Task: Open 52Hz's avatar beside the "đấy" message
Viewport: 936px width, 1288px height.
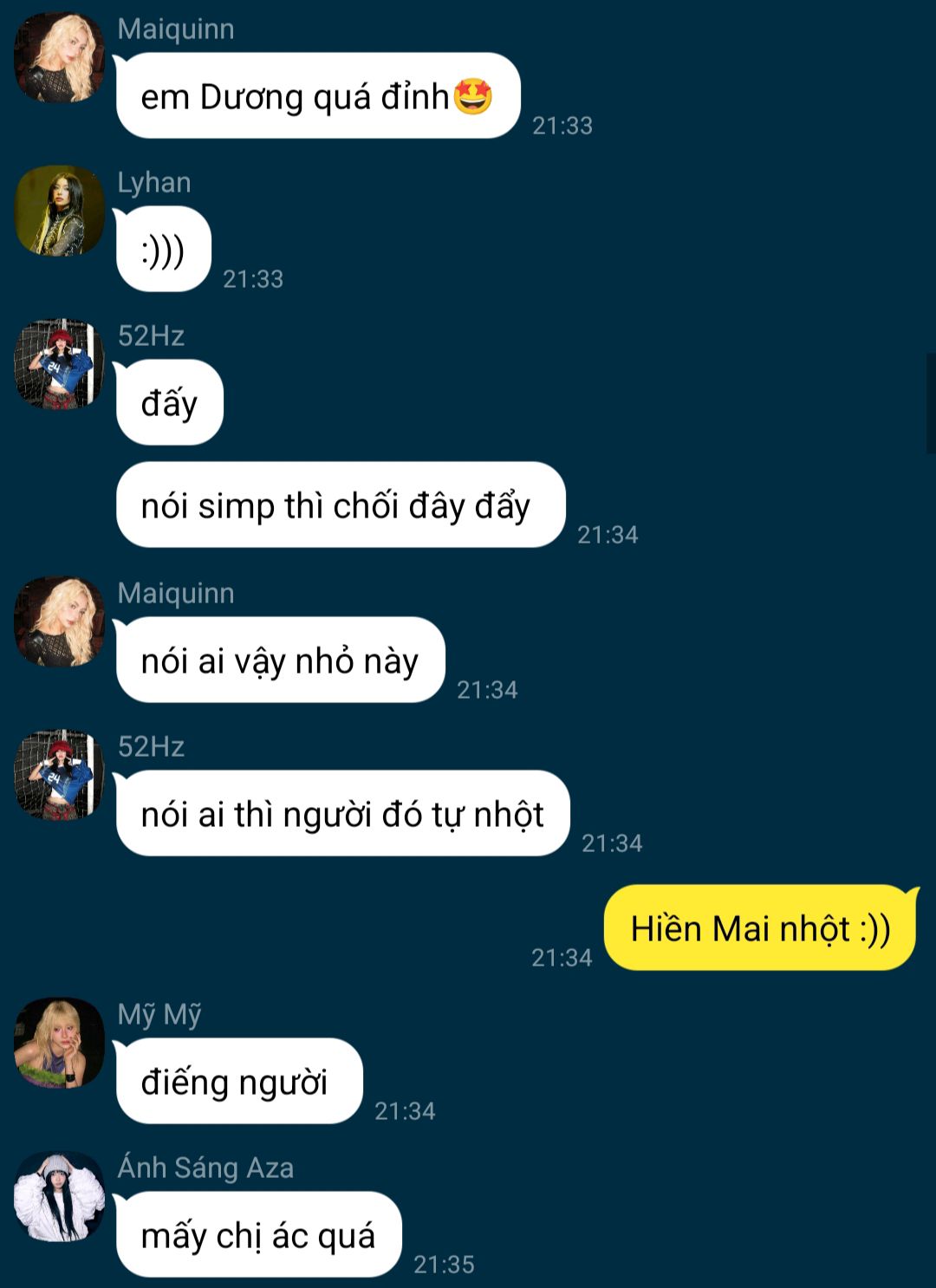Action: click(x=59, y=364)
